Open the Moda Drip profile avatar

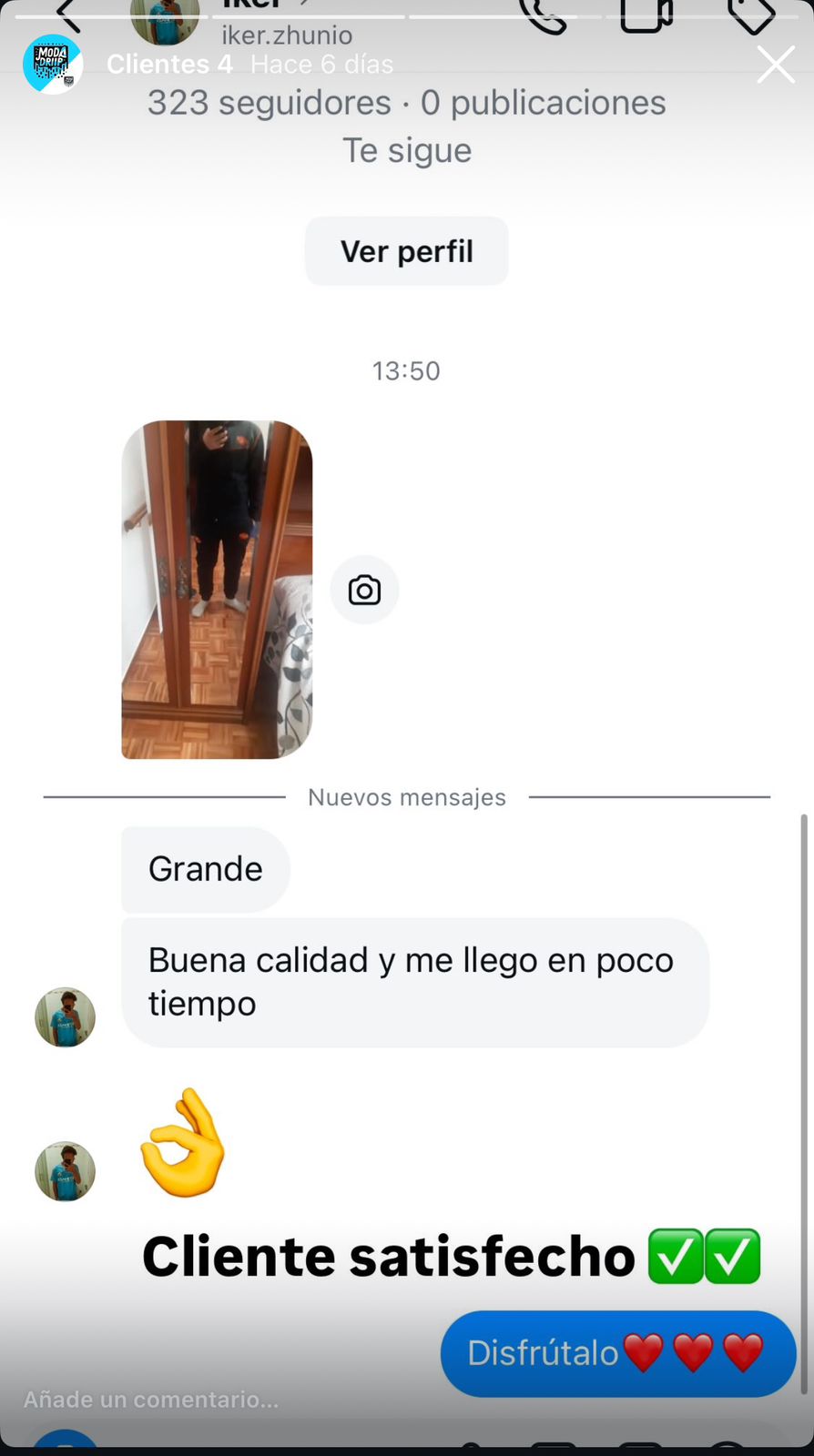click(x=53, y=65)
